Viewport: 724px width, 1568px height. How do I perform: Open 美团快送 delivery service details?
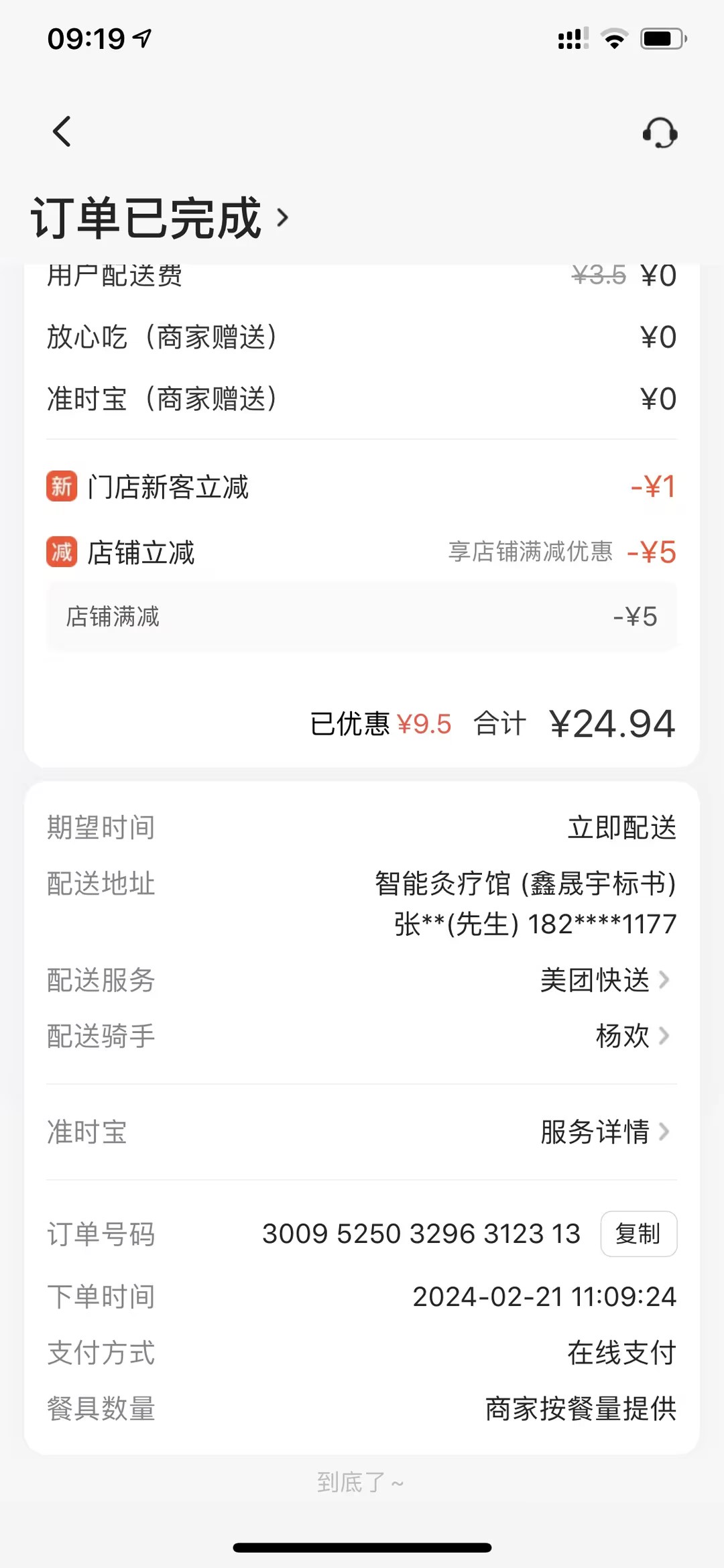point(605,980)
